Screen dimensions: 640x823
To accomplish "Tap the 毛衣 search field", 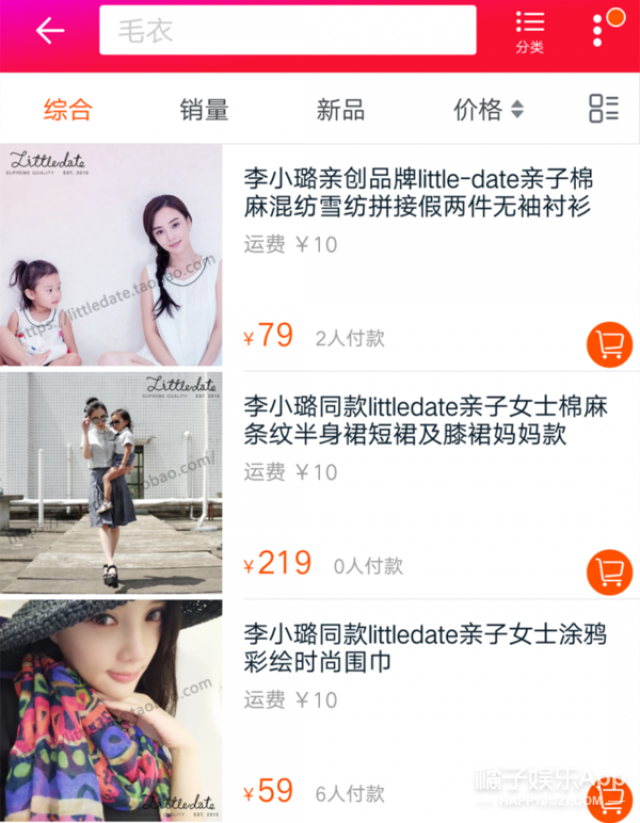I will [x=287, y=31].
